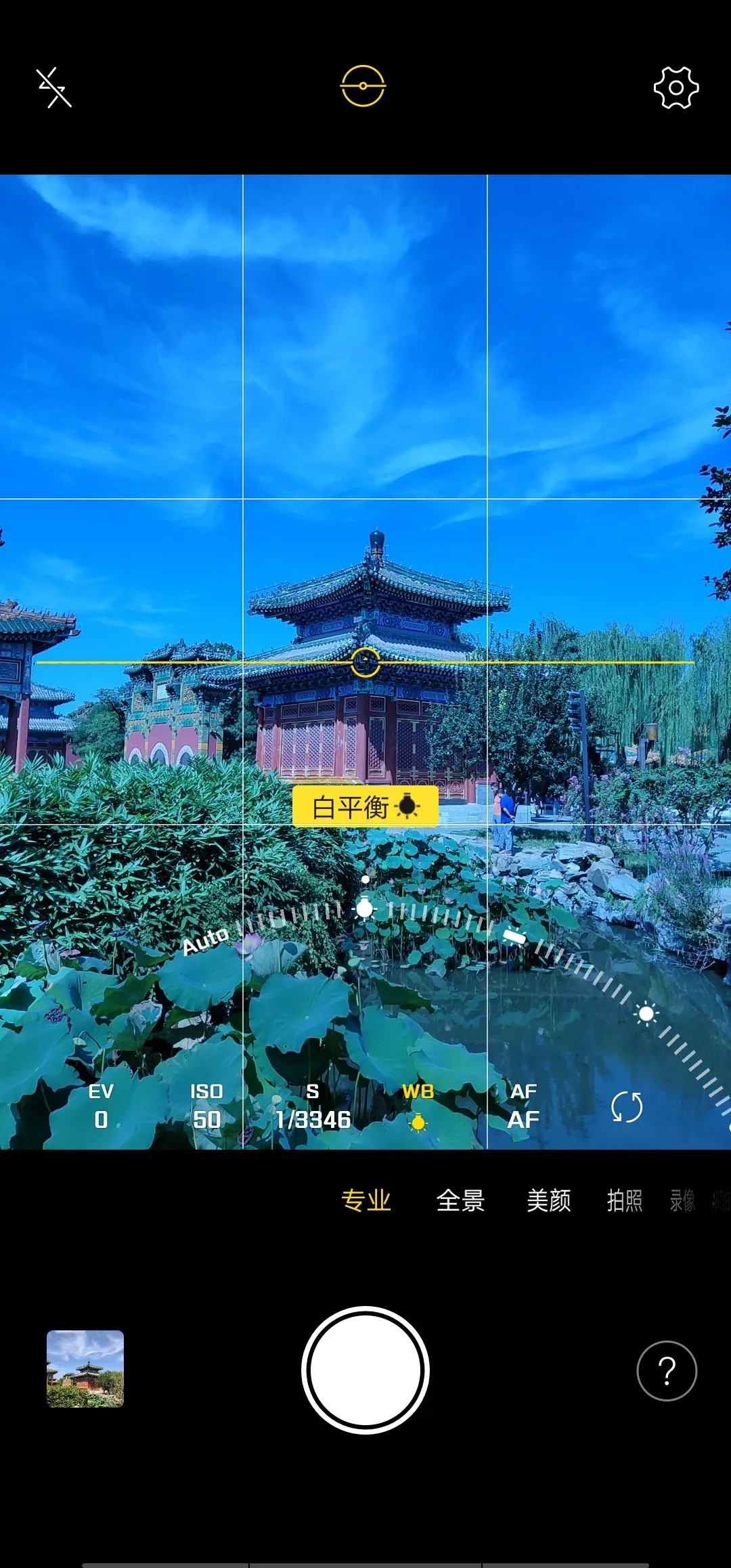Image resolution: width=731 pixels, height=1568 pixels.
Task: Tap the WB white balance control
Action: point(418,1106)
